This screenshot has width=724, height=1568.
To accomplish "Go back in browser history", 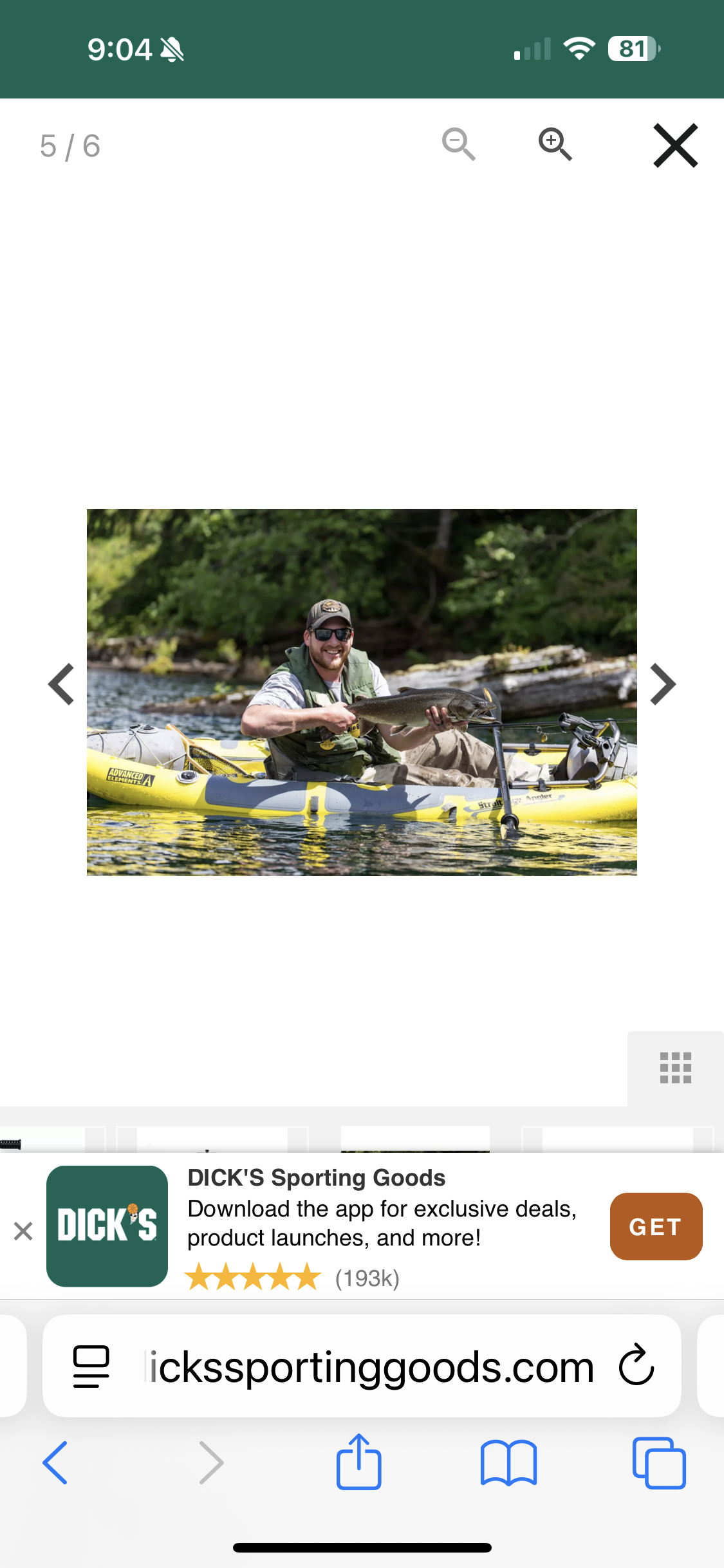I will pos(55,1462).
